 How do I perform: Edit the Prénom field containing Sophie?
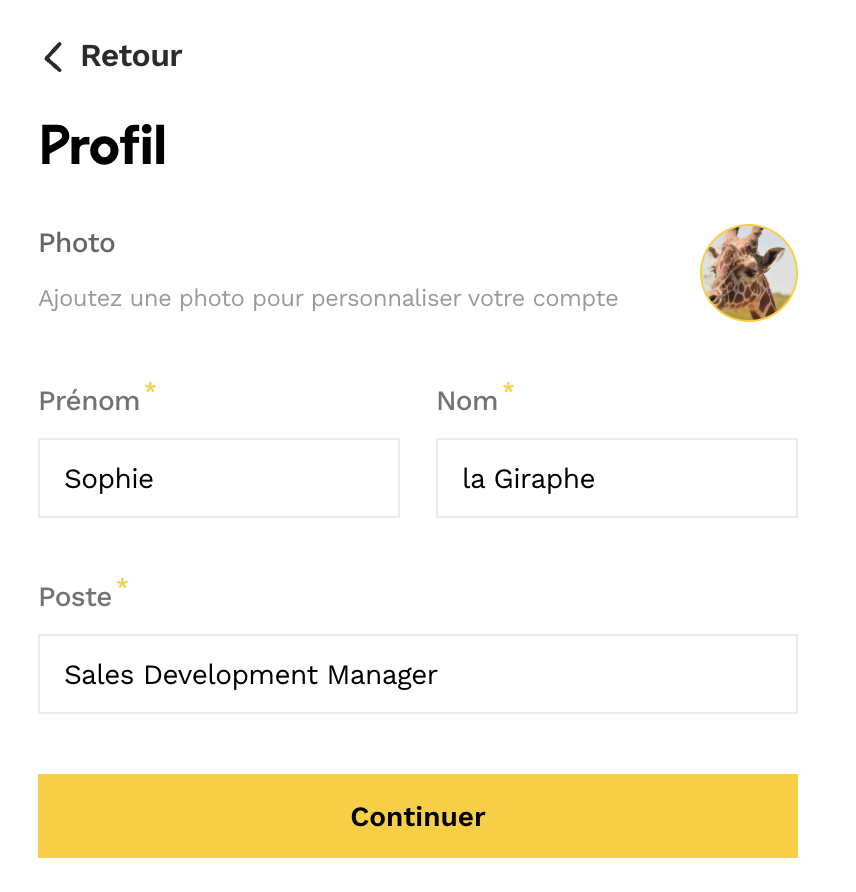coord(218,478)
